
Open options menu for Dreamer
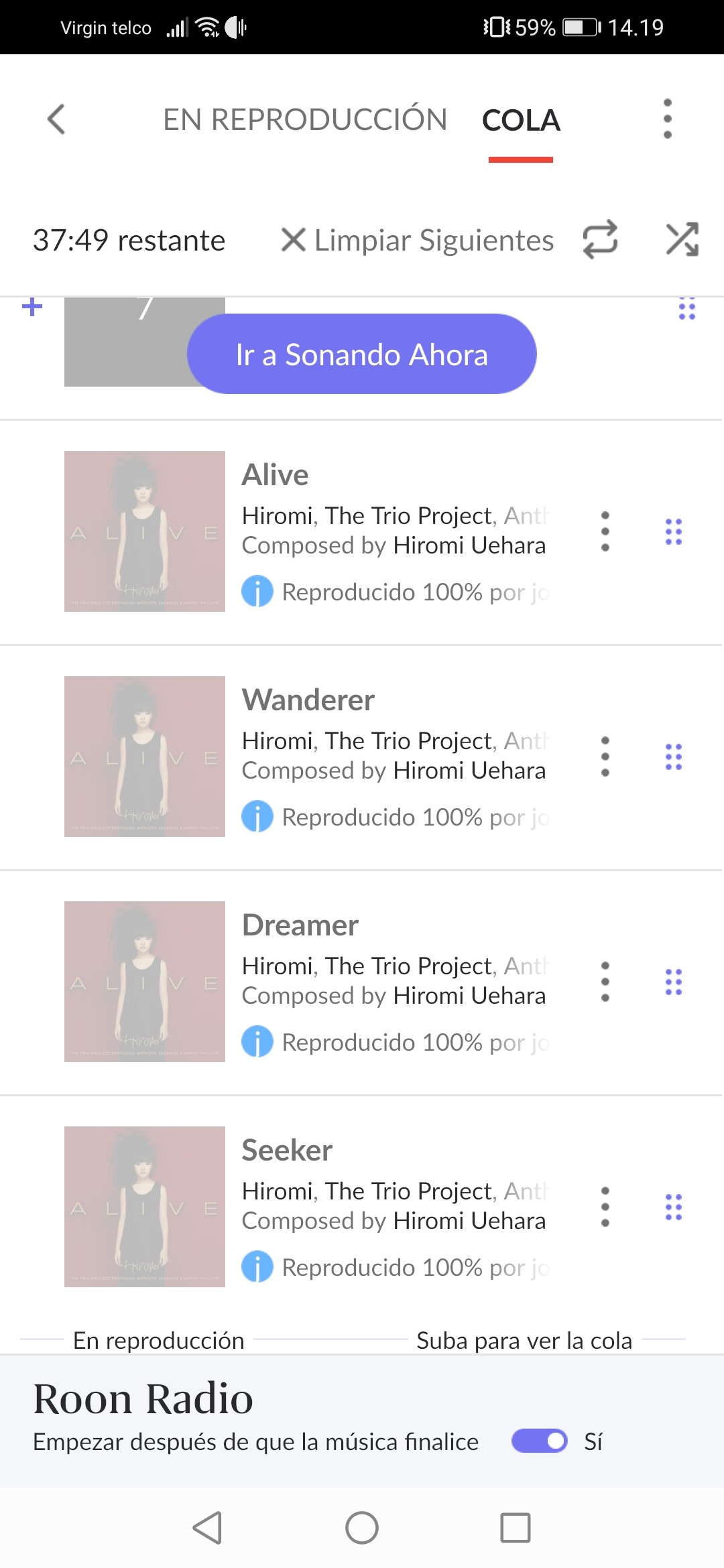pos(605,982)
